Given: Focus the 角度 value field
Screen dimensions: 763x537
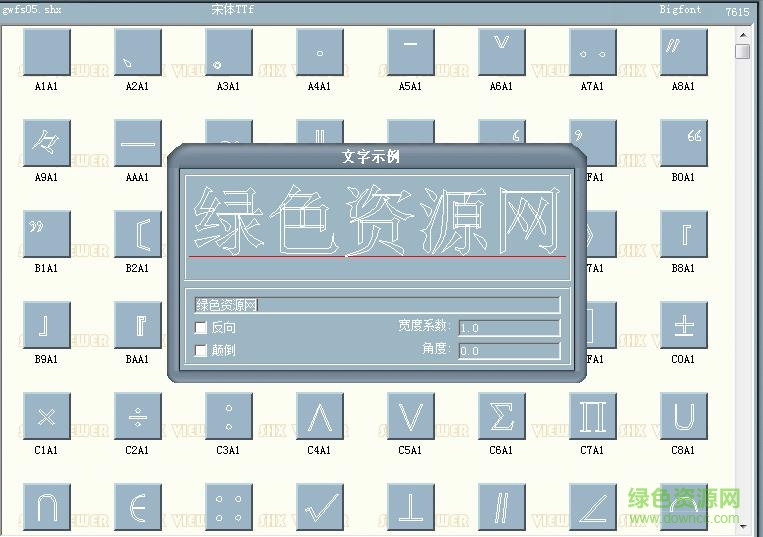Looking at the screenshot, I should point(509,351).
